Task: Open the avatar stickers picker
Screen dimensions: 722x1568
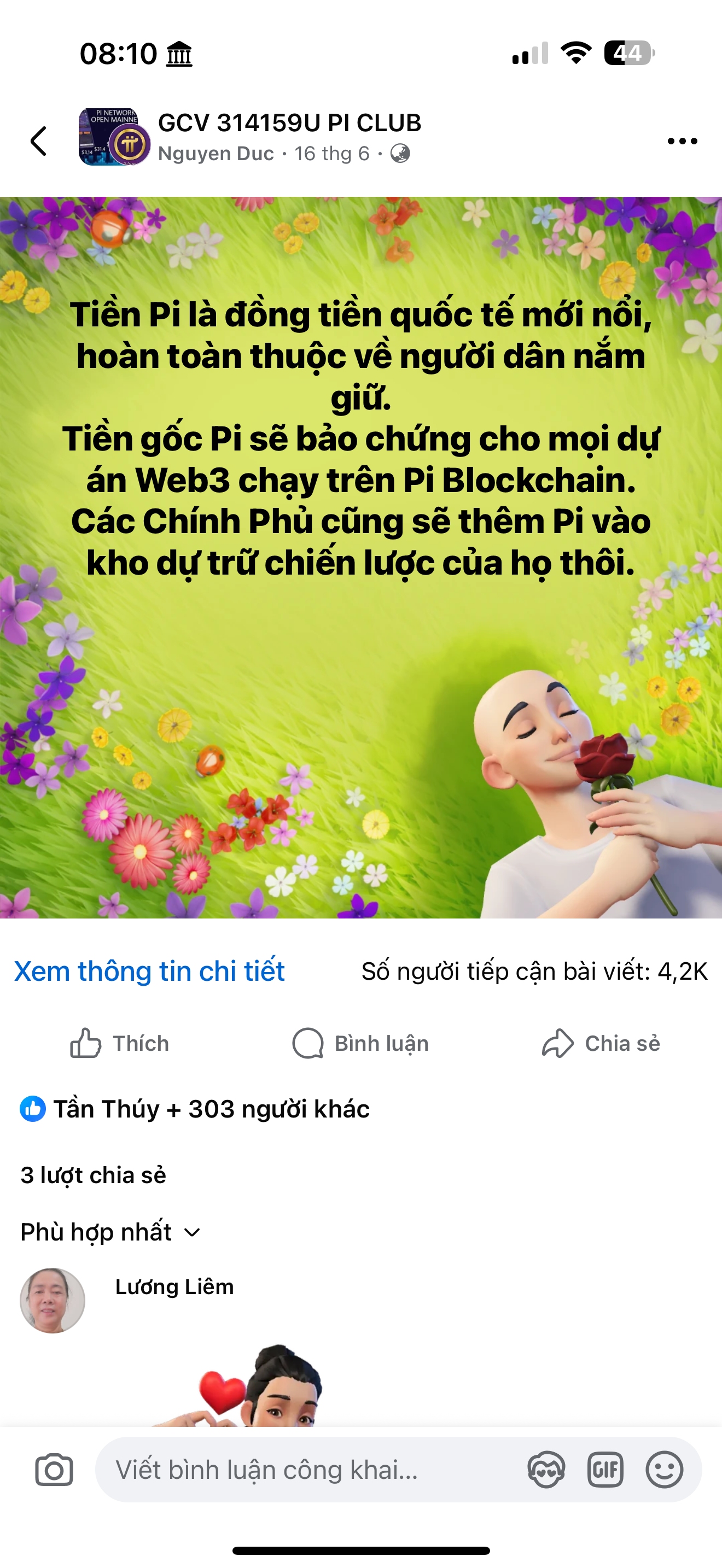Action: click(546, 1470)
